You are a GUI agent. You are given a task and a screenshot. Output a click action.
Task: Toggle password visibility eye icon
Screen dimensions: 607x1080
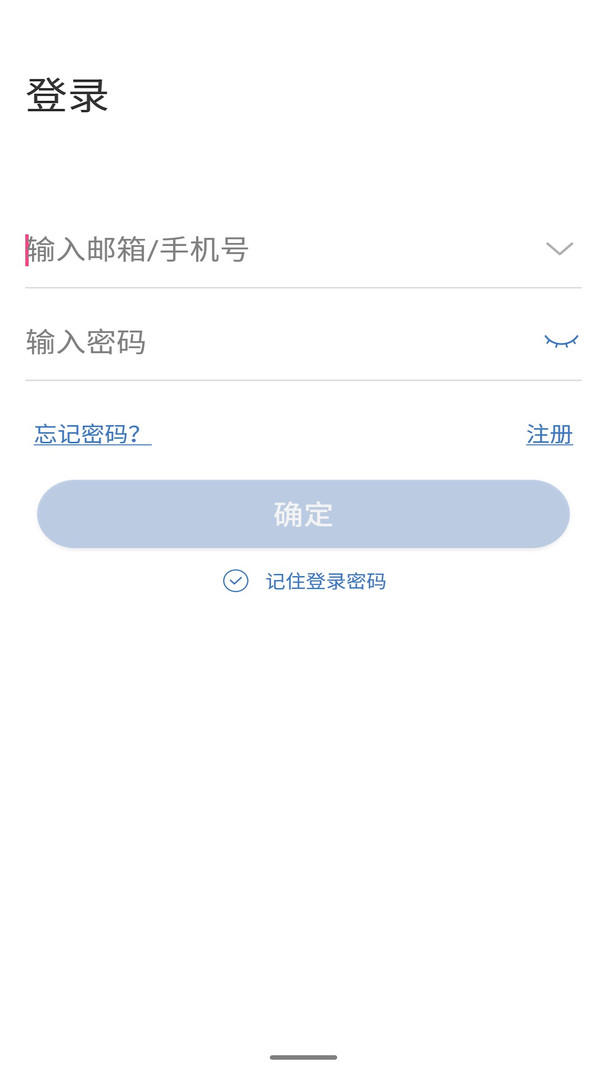pos(561,342)
